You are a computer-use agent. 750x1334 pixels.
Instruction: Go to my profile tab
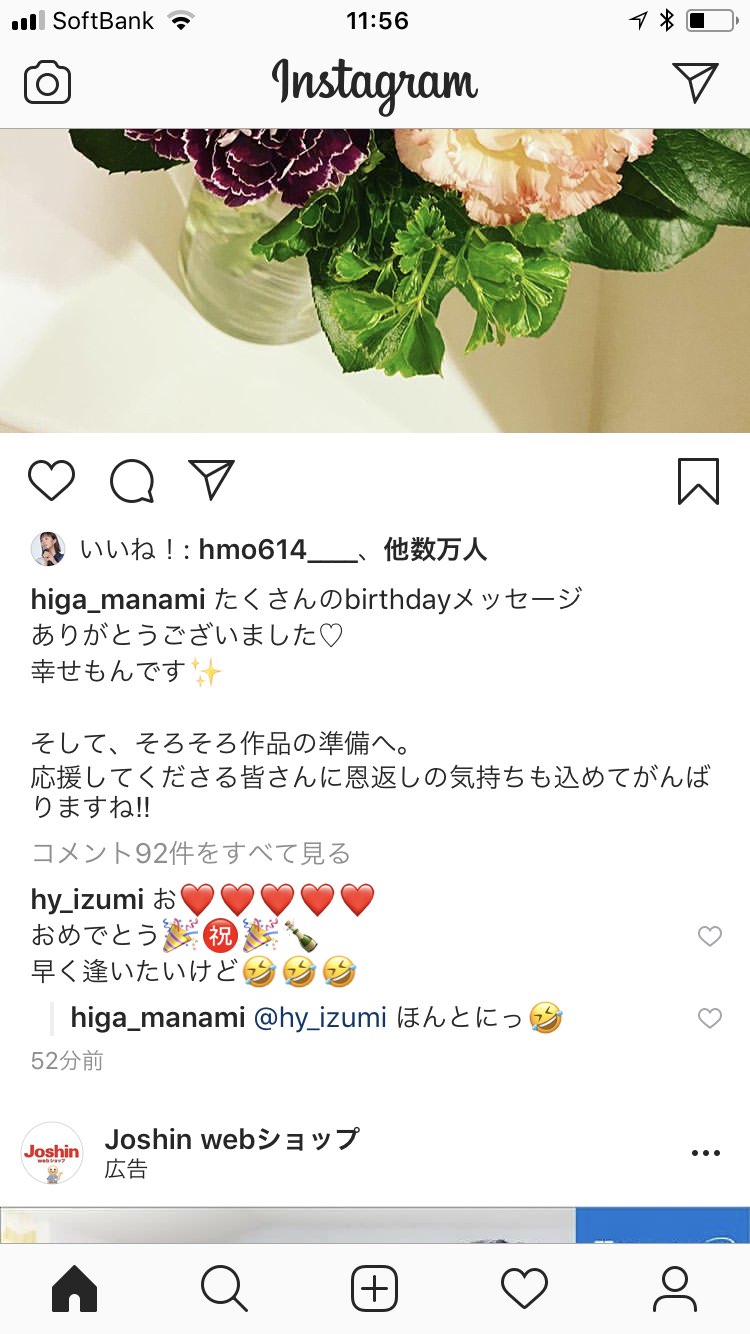pos(675,1288)
